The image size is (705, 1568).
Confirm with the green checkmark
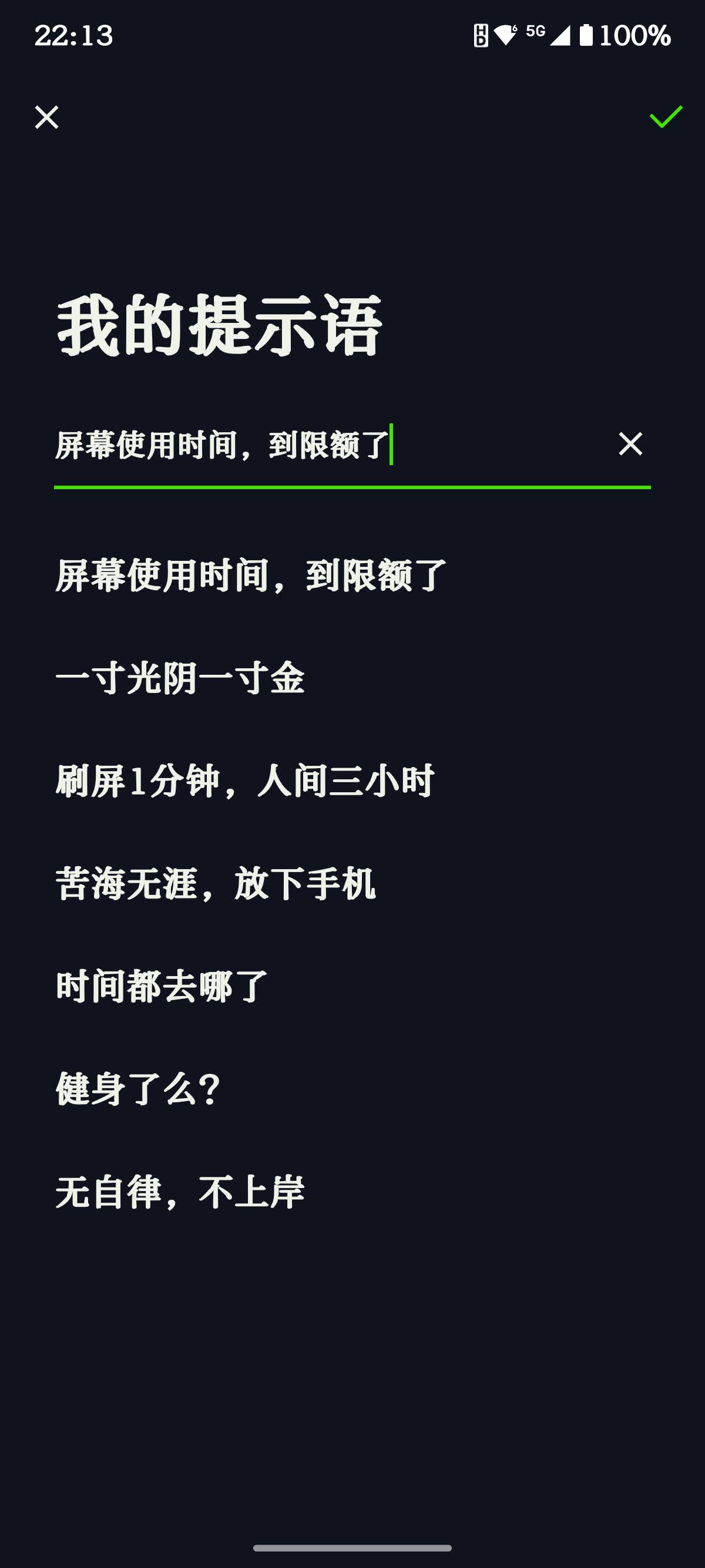point(666,117)
